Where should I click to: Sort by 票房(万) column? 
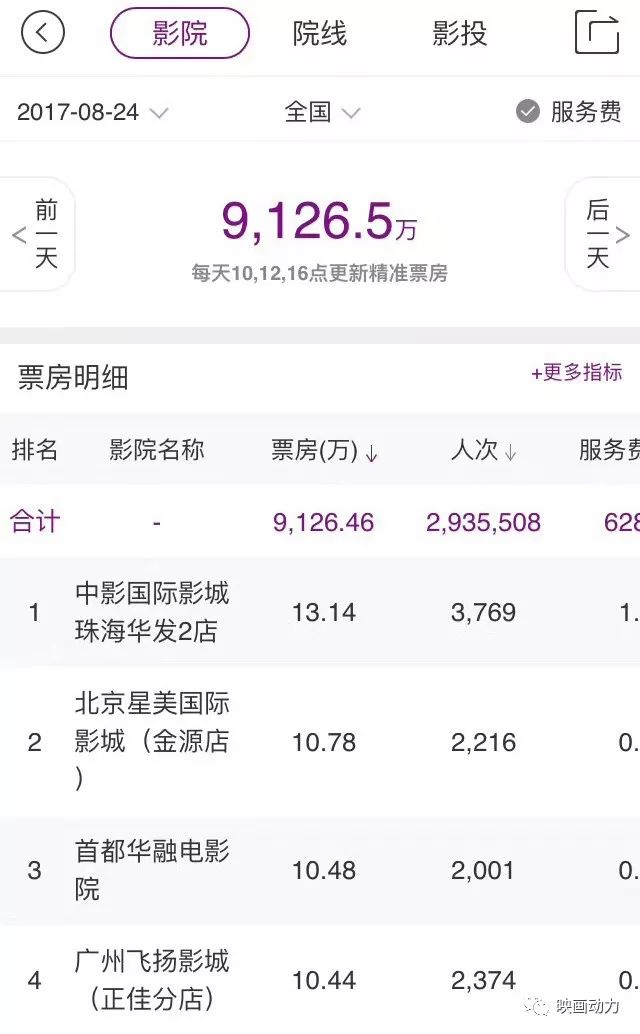click(x=324, y=451)
